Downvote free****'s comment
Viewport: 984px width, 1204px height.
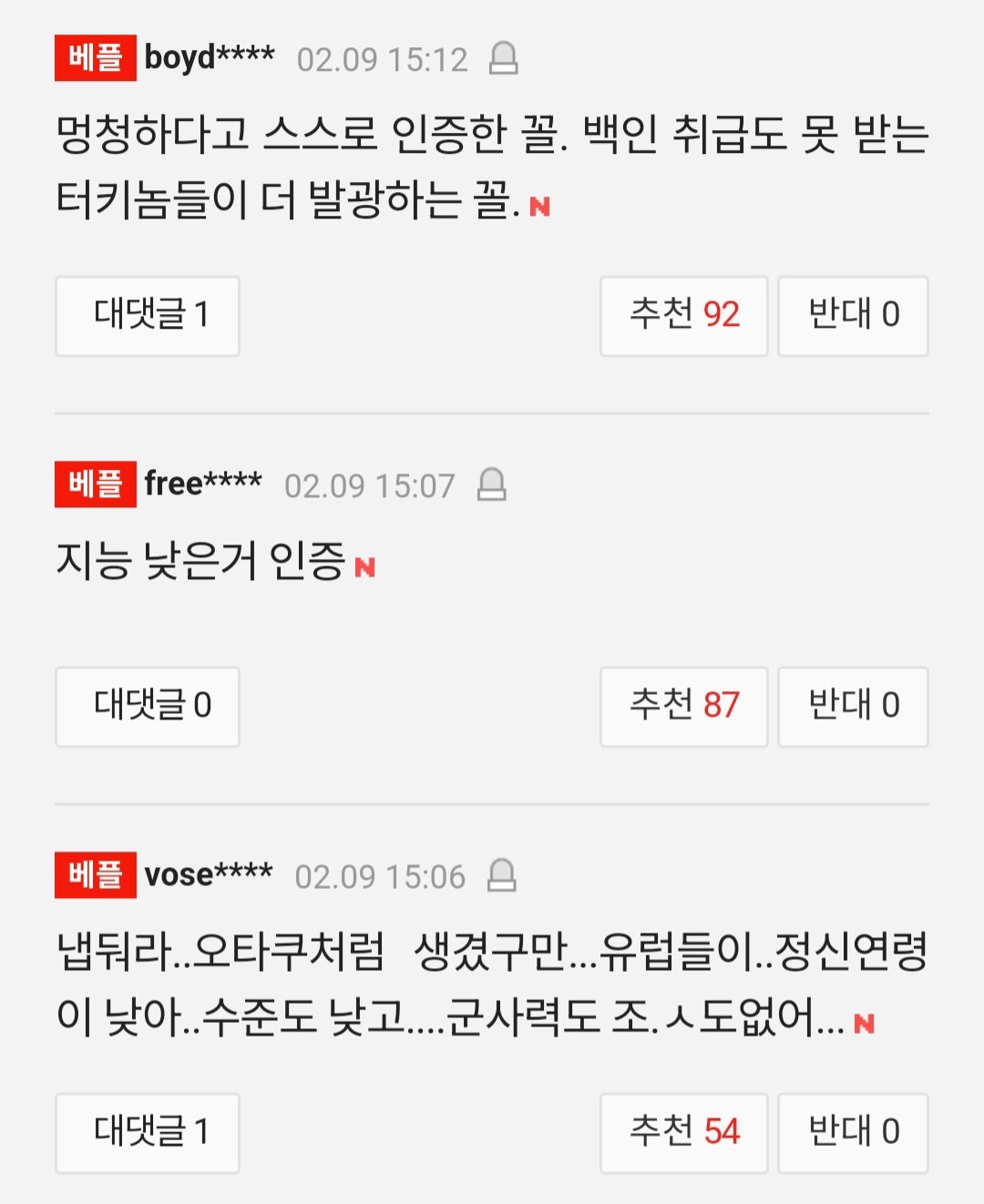[x=853, y=706]
